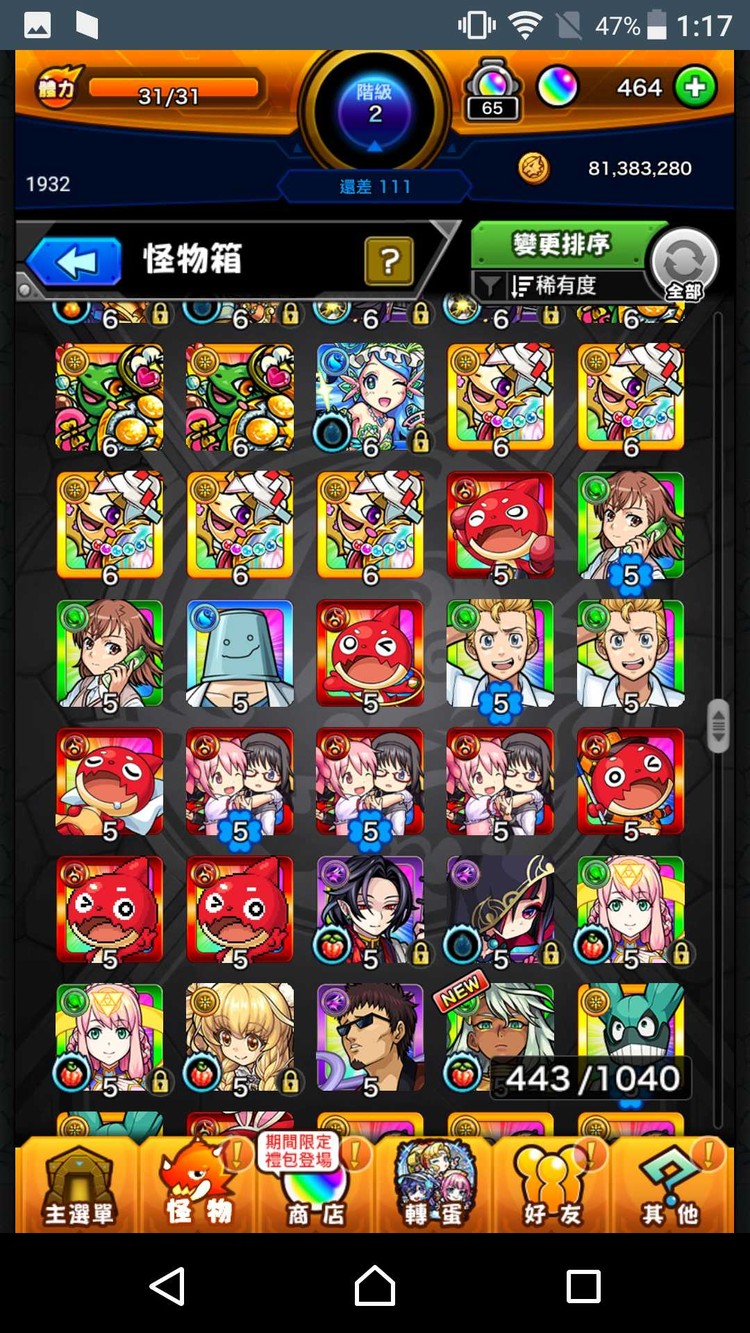The height and width of the screenshot is (1333, 750).
Task: Add more orbs with the green plus
Action: pos(694,88)
